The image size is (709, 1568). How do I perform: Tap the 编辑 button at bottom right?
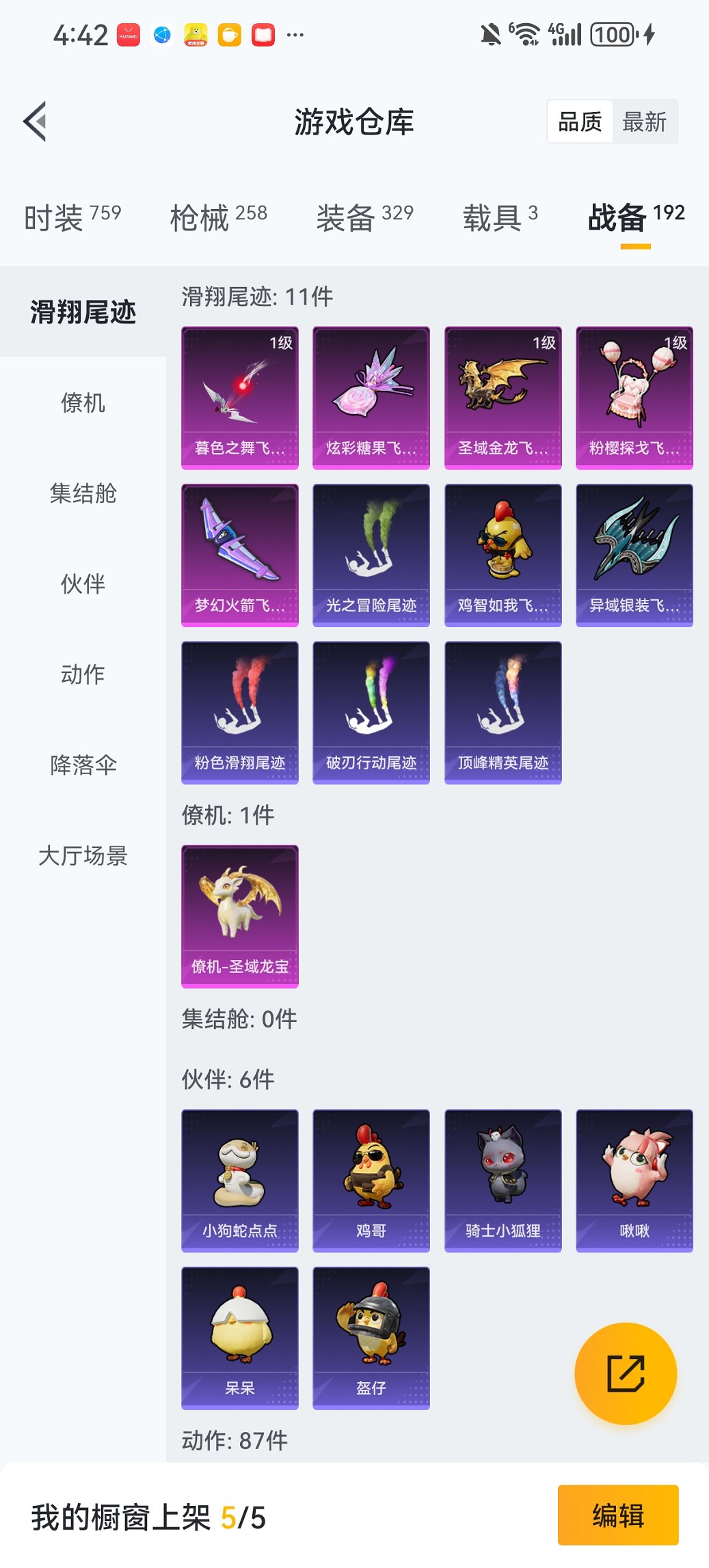pos(618,1514)
